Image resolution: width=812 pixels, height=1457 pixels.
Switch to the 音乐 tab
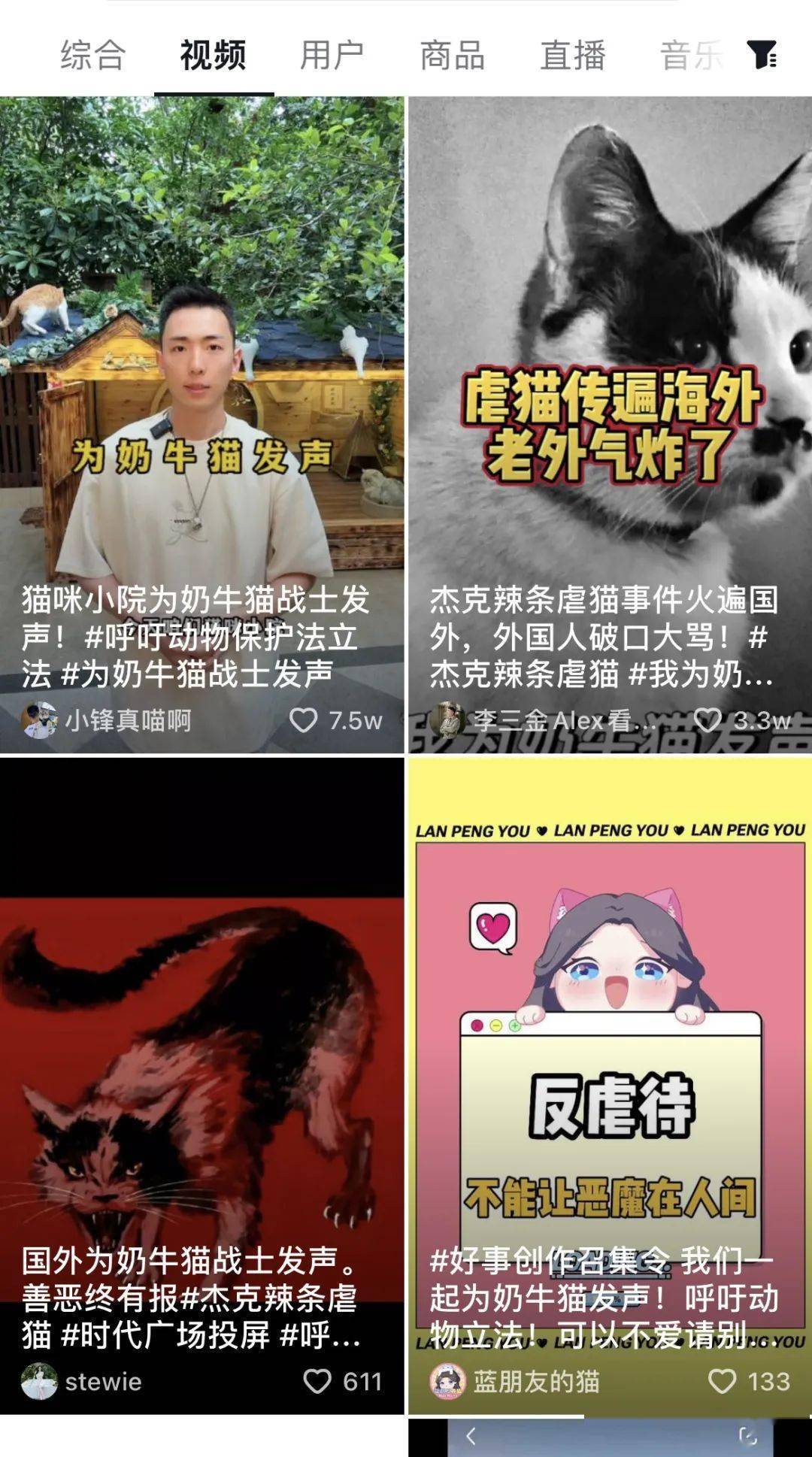pos(690,56)
